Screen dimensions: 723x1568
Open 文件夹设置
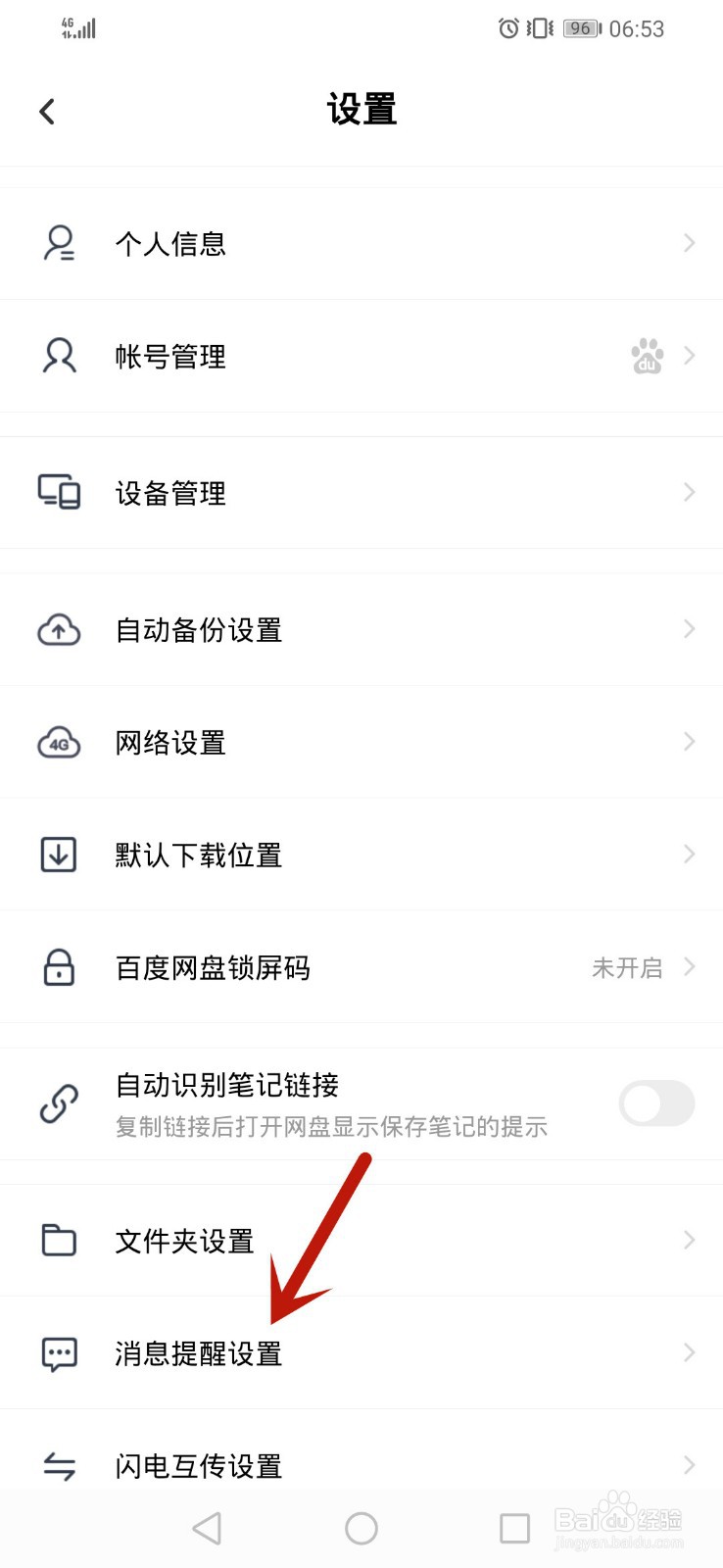pyautogui.click(x=361, y=1241)
